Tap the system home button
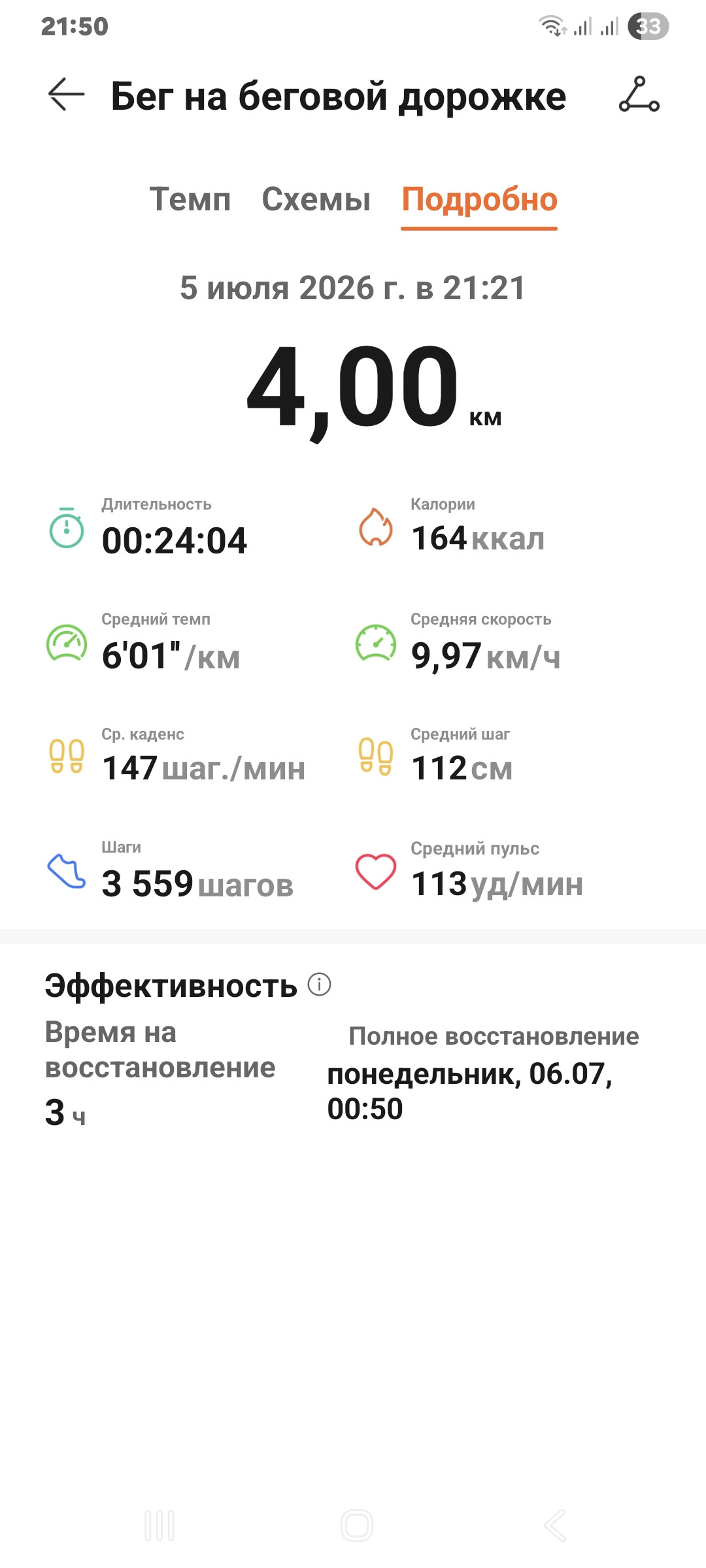 click(357, 1526)
